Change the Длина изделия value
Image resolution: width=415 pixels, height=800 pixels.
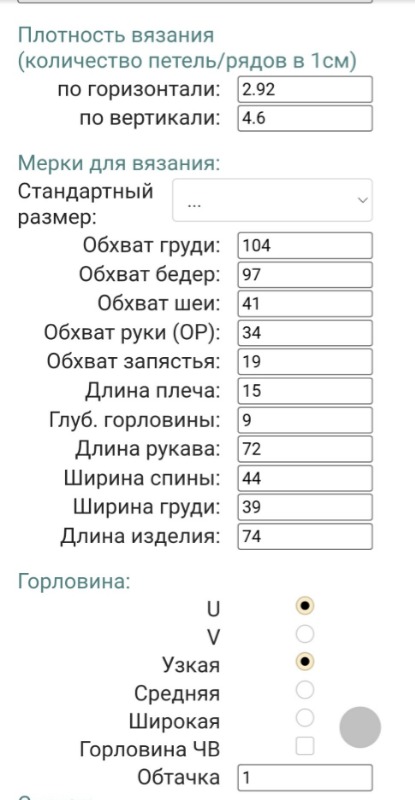coord(305,537)
